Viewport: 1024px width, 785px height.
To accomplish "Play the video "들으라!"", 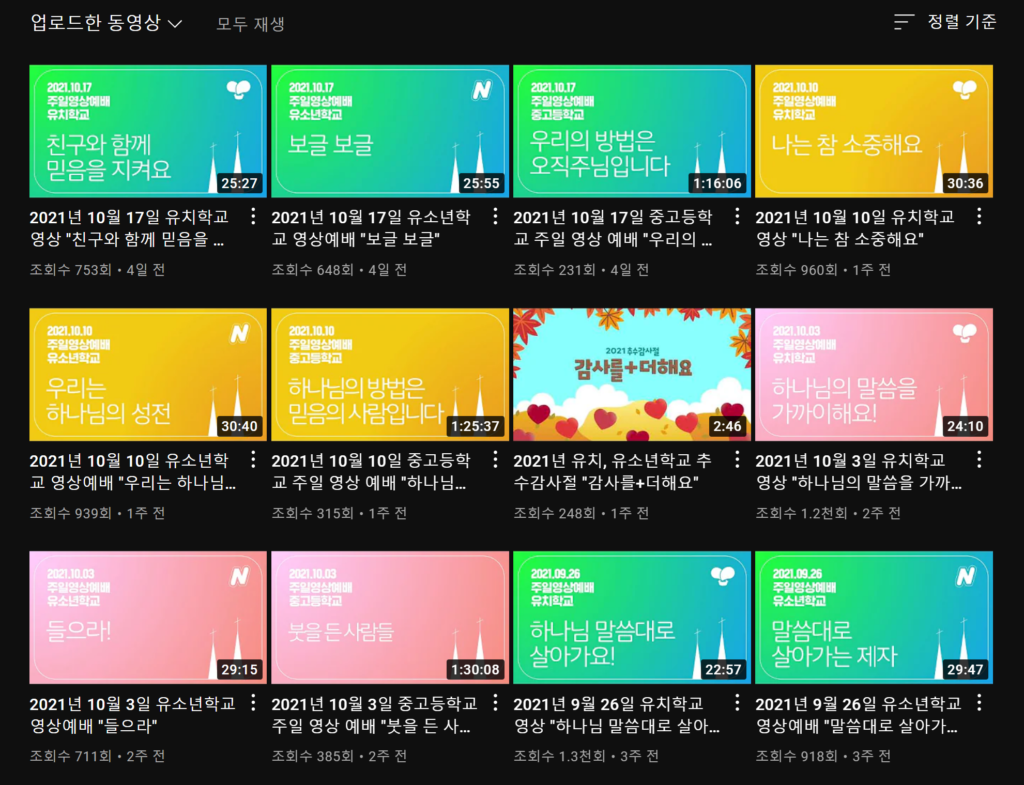I will 148,617.
